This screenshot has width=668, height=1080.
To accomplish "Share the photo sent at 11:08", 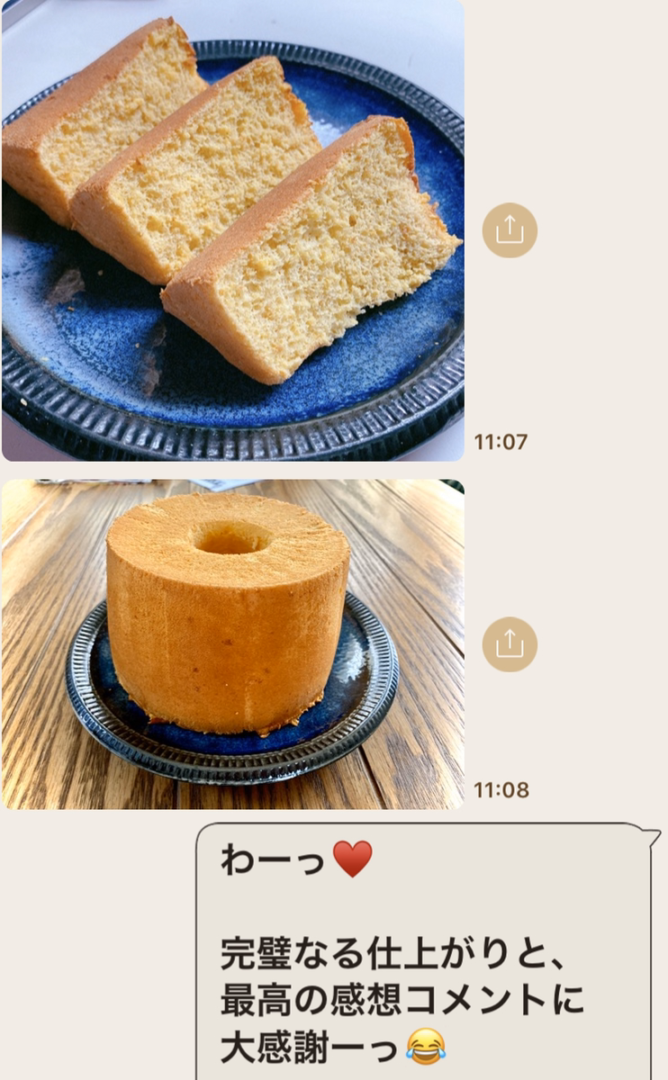I will 510,644.
